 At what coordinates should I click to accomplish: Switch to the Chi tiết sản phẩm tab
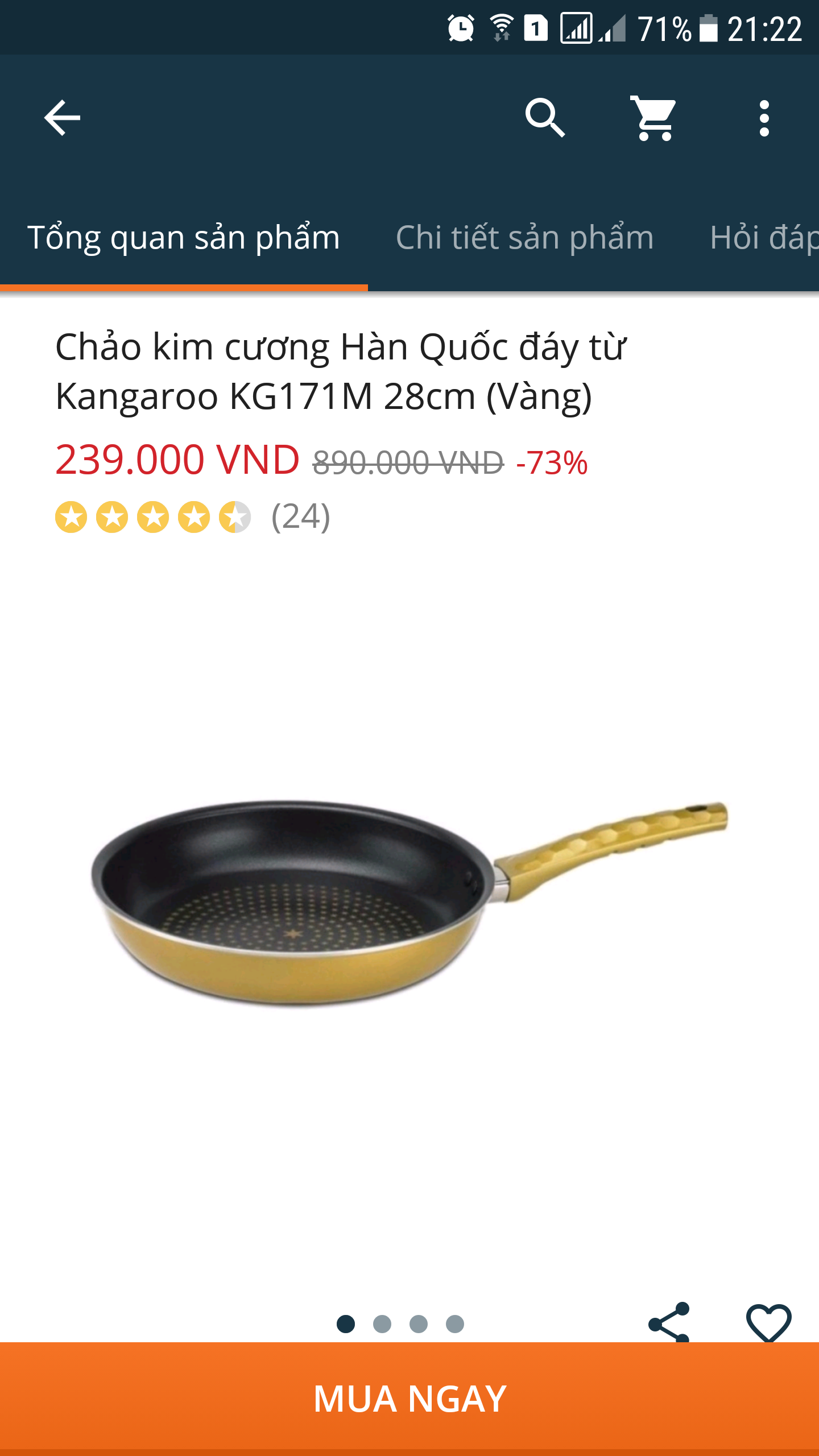tap(524, 237)
